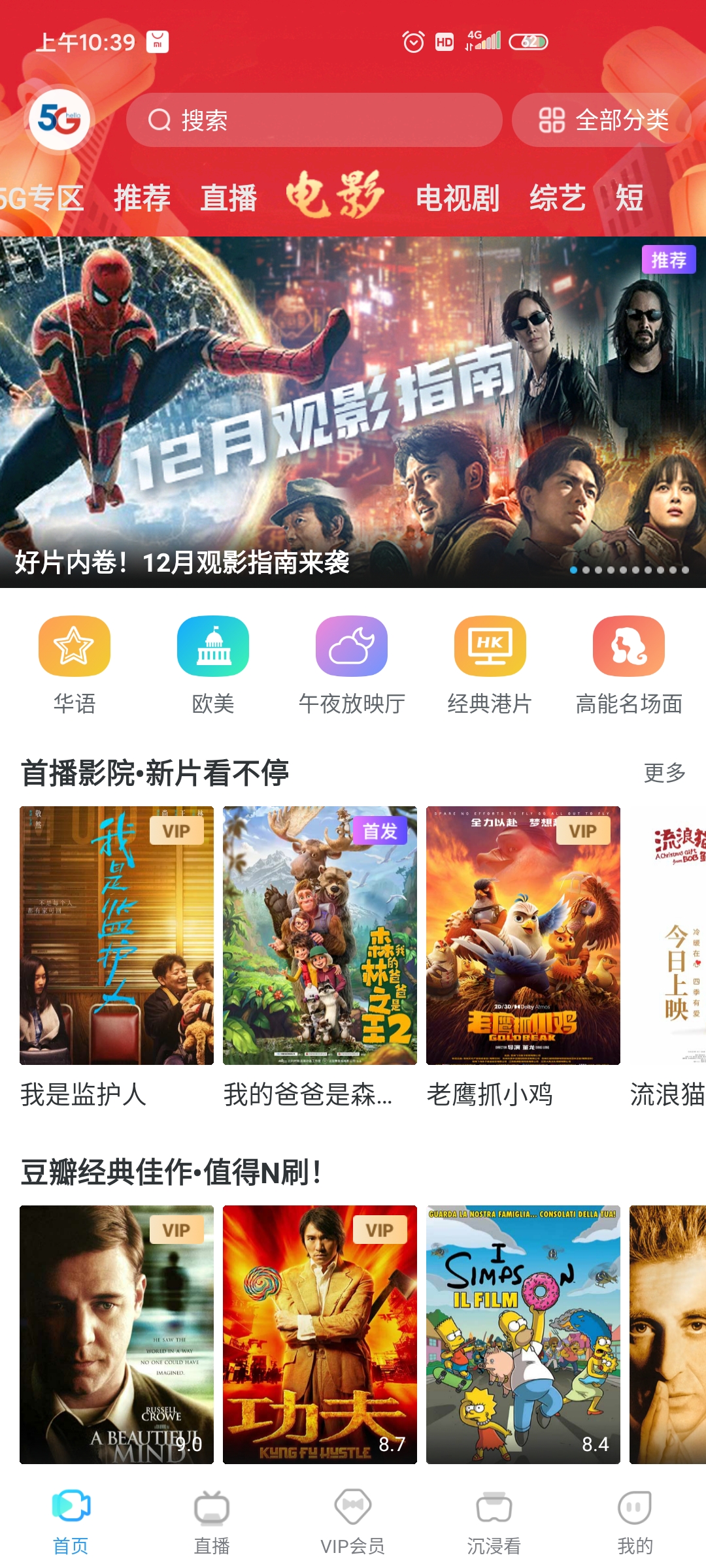Select the 电影 highlighted tab

tap(335, 196)
